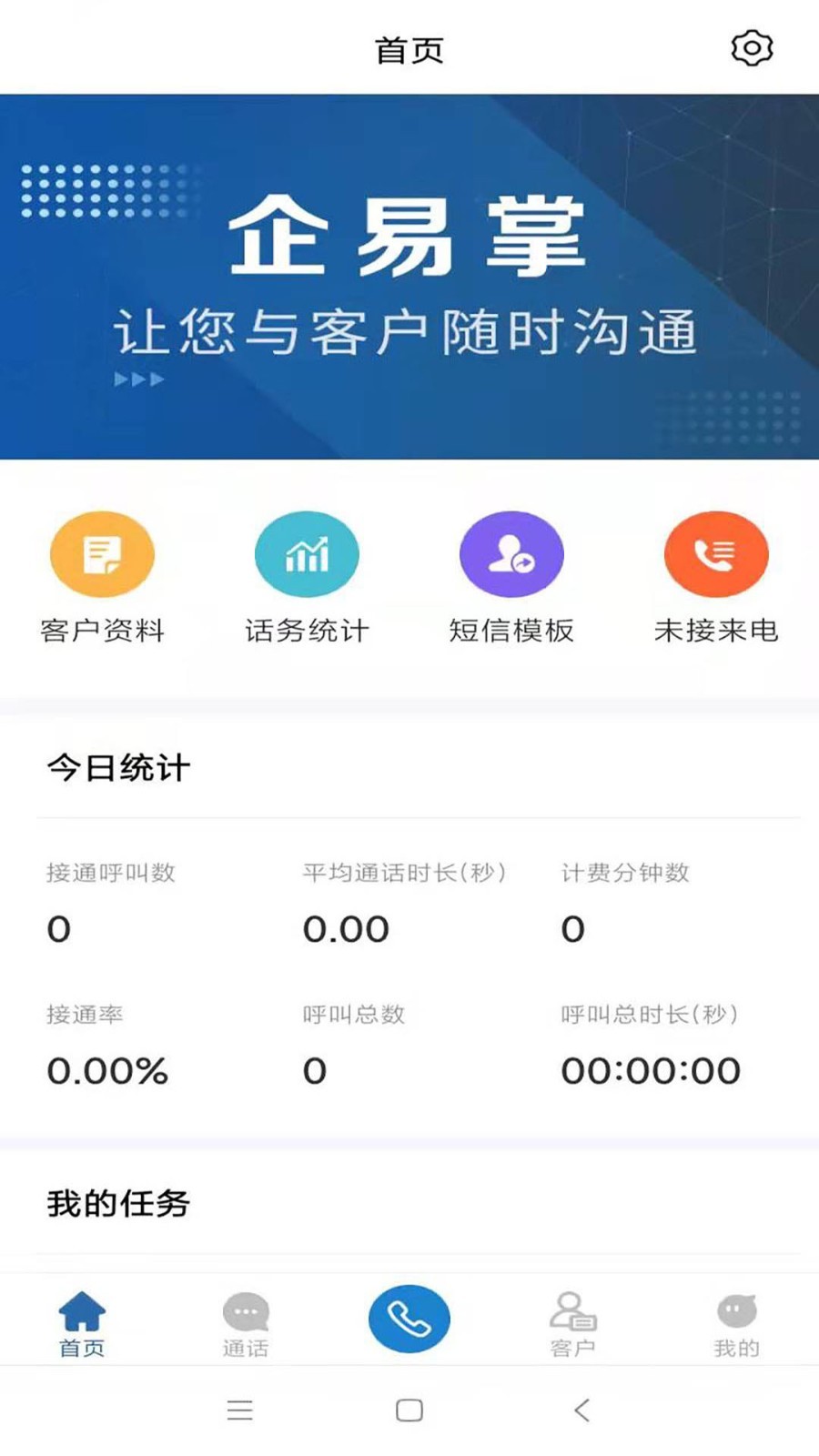The height and width of the screenshot is (1456, 819).
Task: Open the settings gear icon
Action: (x=752, y=49)
